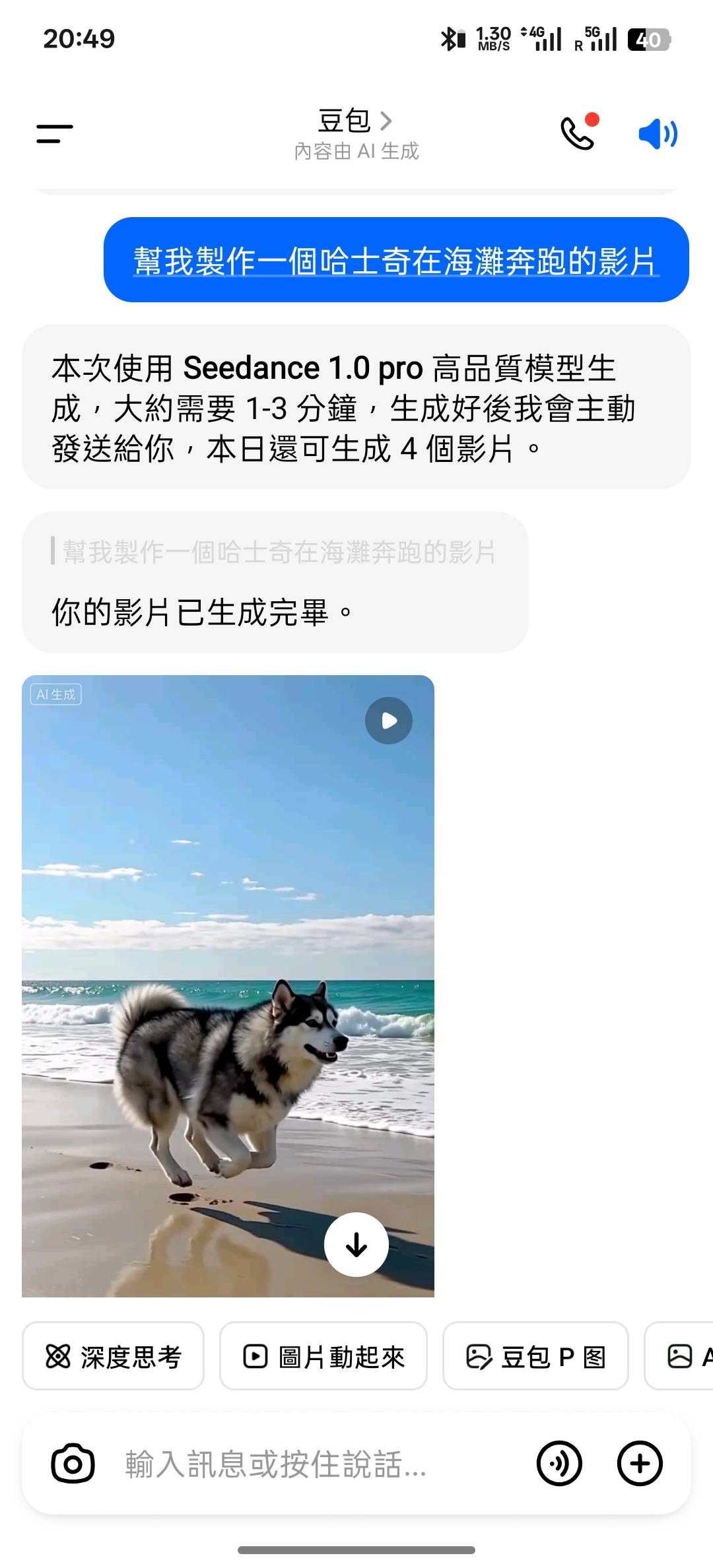Start a voice call with 豆包
The width and height of the screenshot is (713, 1568).
point(578,133)
